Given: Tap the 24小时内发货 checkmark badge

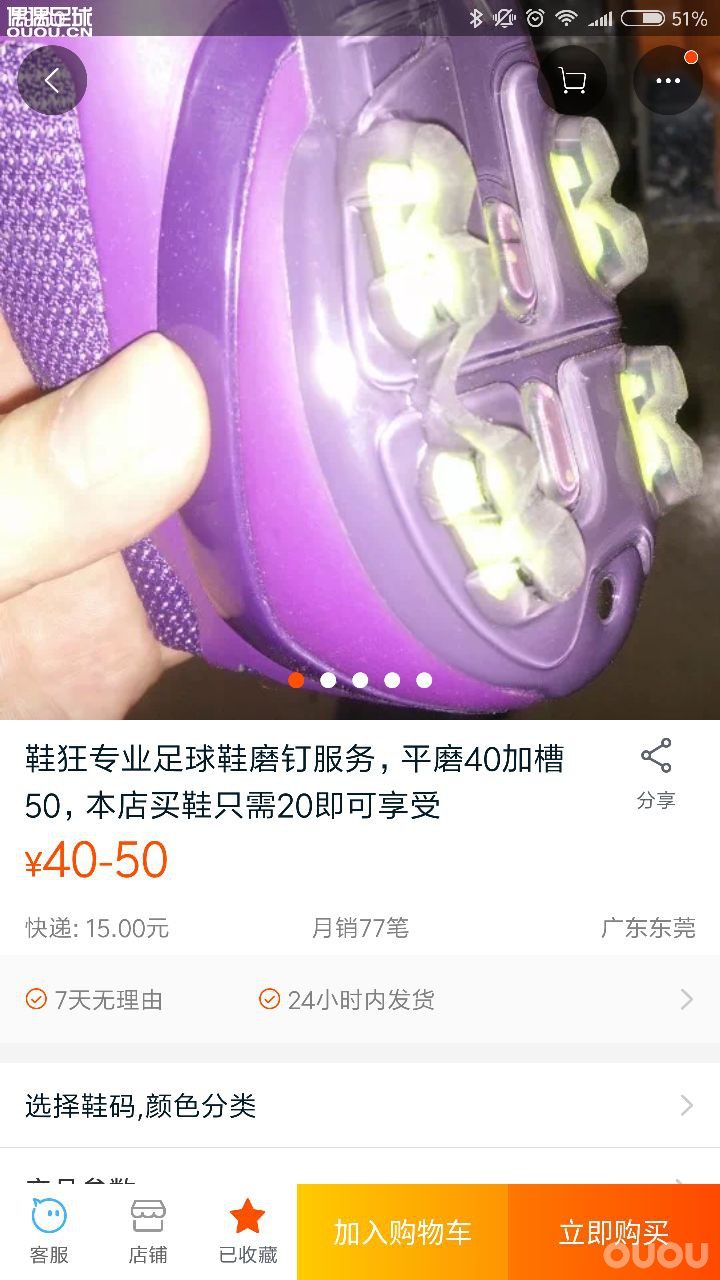Looking at the screenshot, I should point(269,998).
